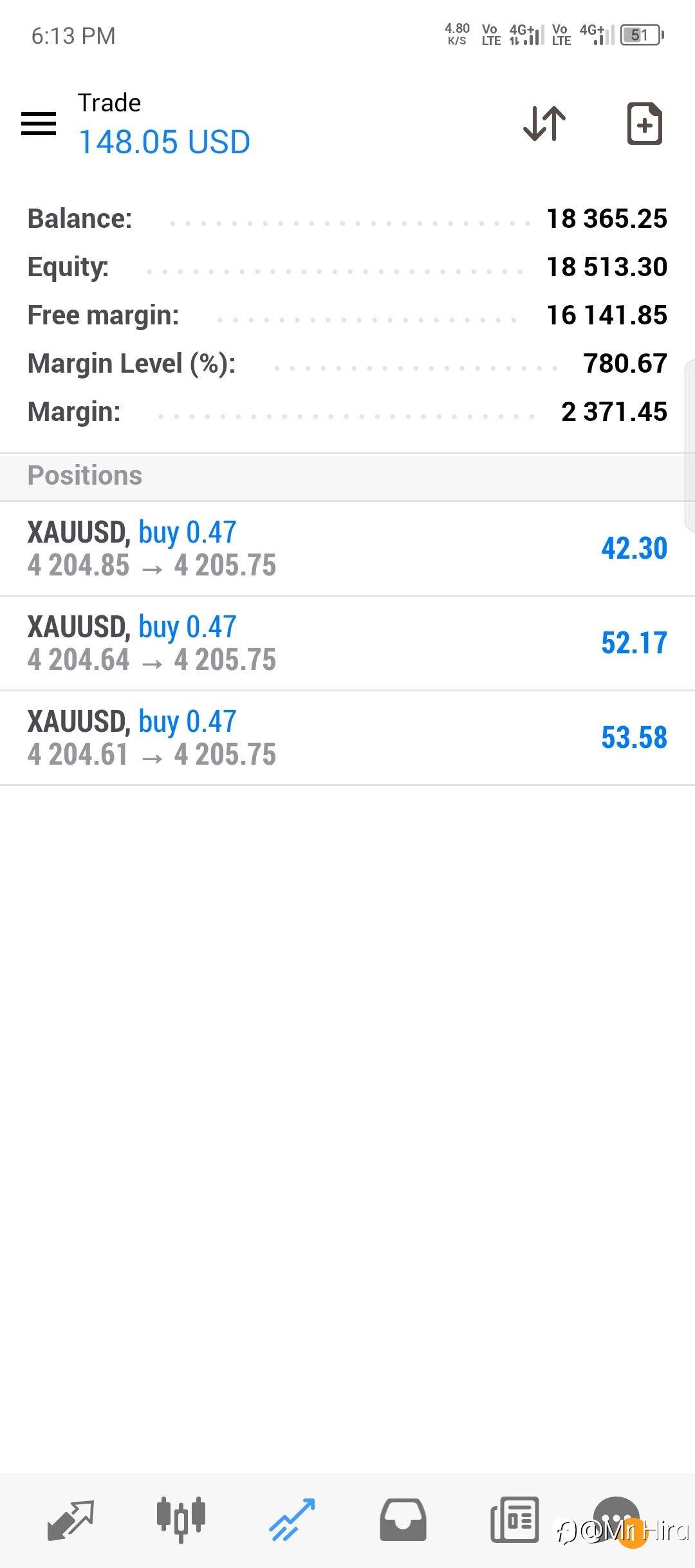The width and height of the screenshot is (695, 1568).
Task: Switch to the Quotes tab
Action: (71, 1520)
